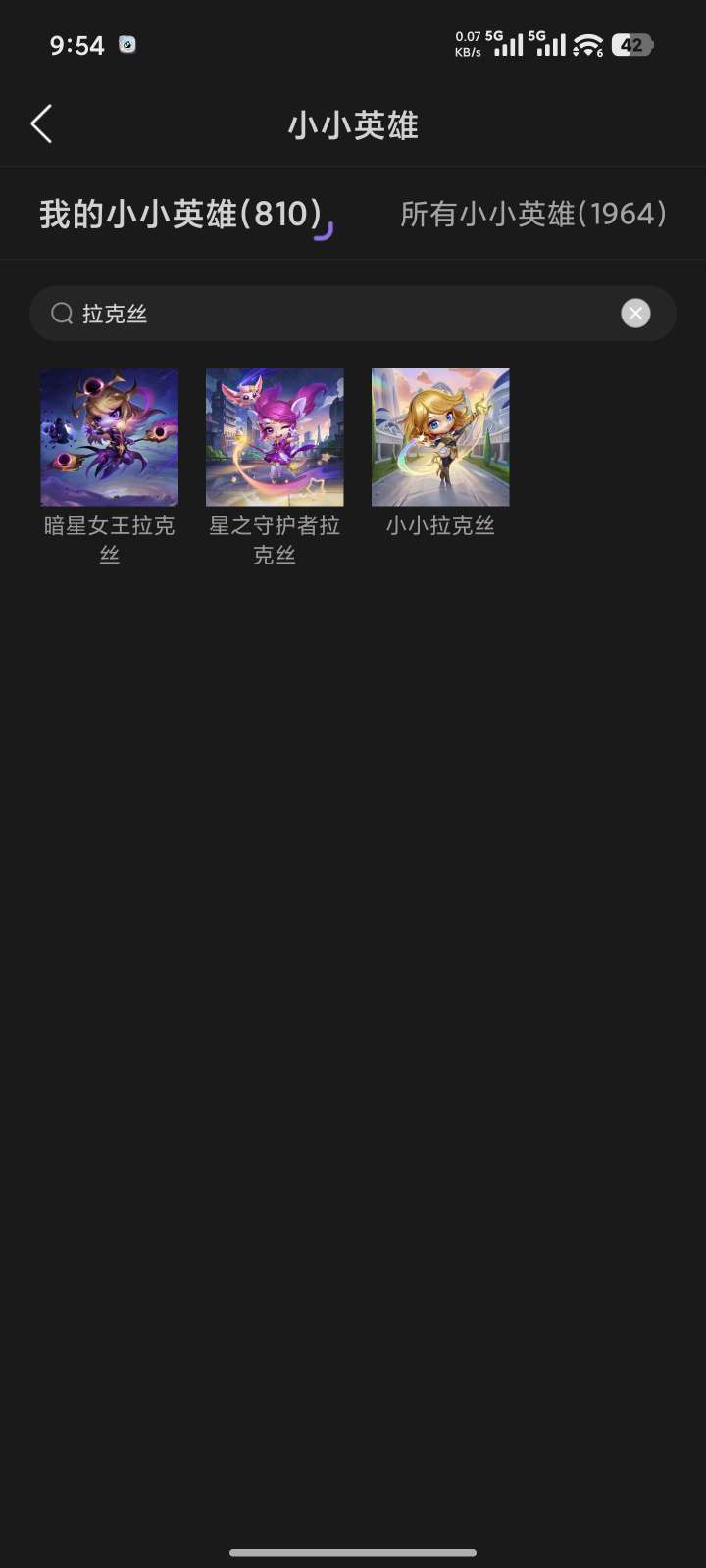This screenshot has height=1568, width=706.
Task: View the 小小拉克丝 little legend
Action: 440,438
